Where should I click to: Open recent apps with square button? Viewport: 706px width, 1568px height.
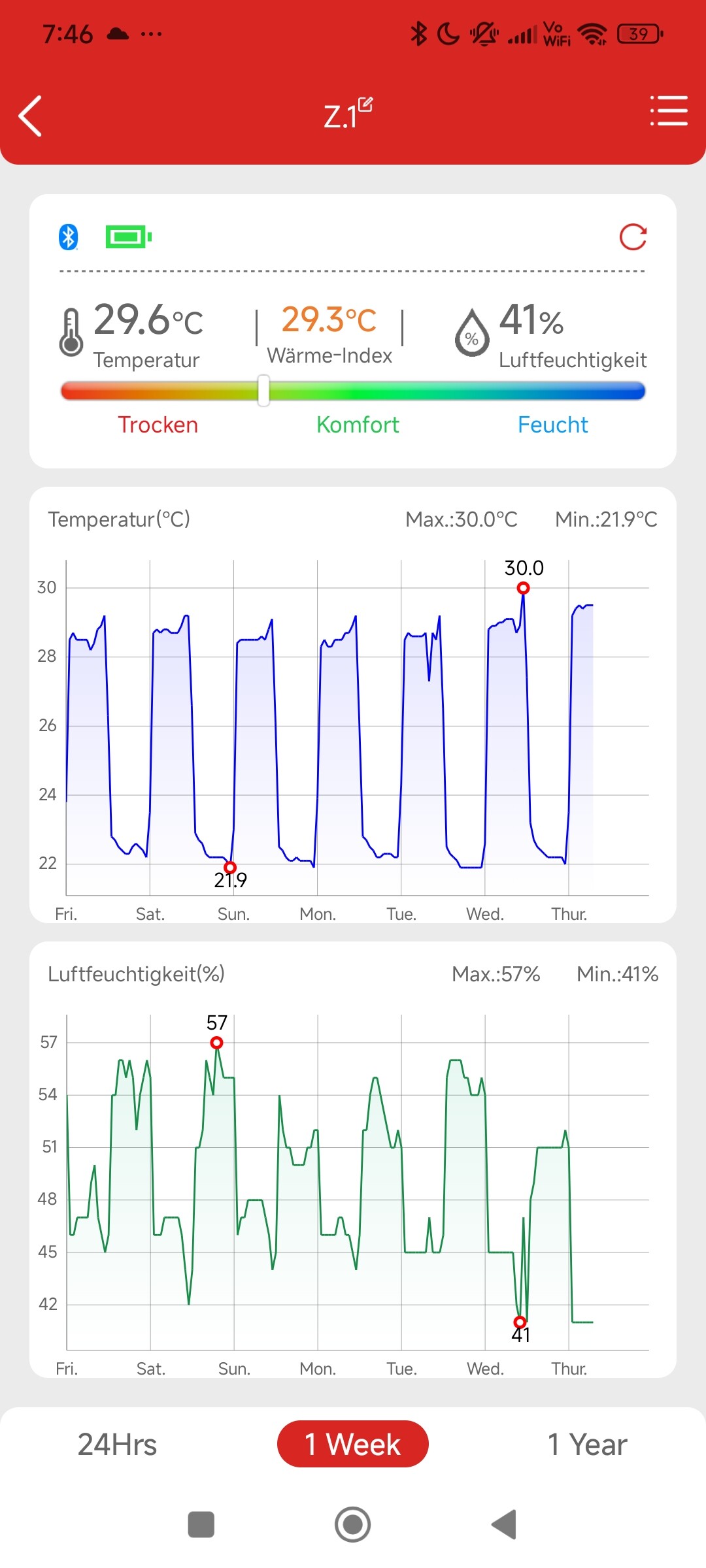click(x=201, y=1525)
